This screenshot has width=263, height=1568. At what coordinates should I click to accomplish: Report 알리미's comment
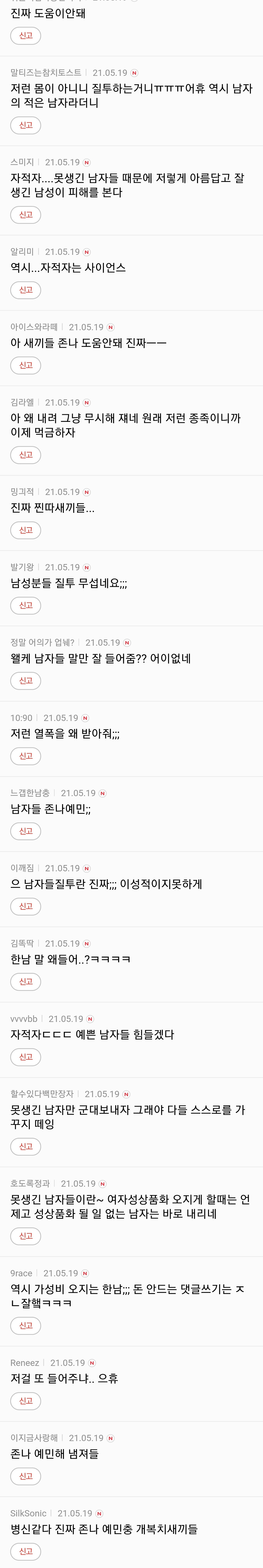coord(26,290)
